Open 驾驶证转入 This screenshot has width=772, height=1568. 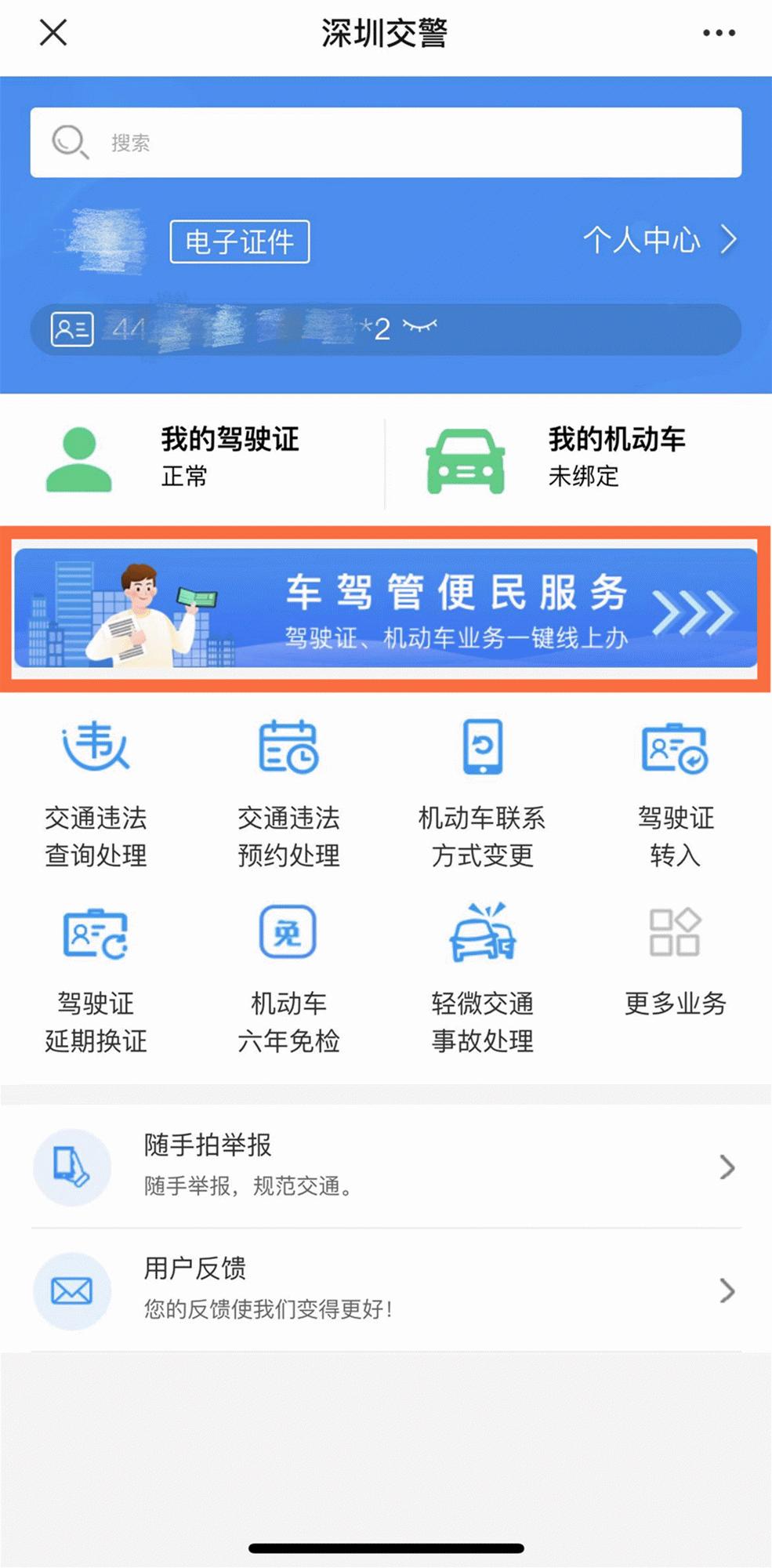pyautogui.click(x=675, y=792)
